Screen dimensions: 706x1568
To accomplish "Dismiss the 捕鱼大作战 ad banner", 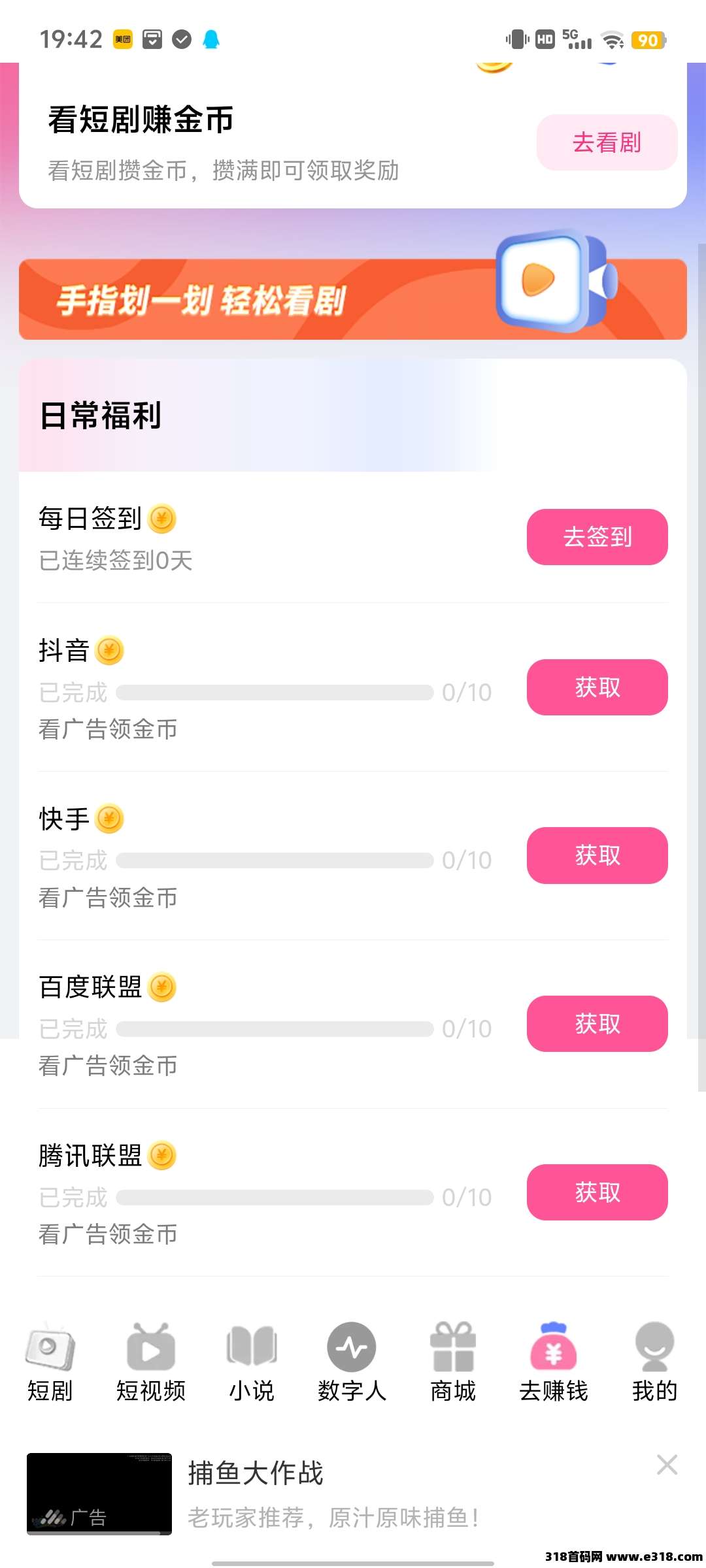I will coord(667,1465).
